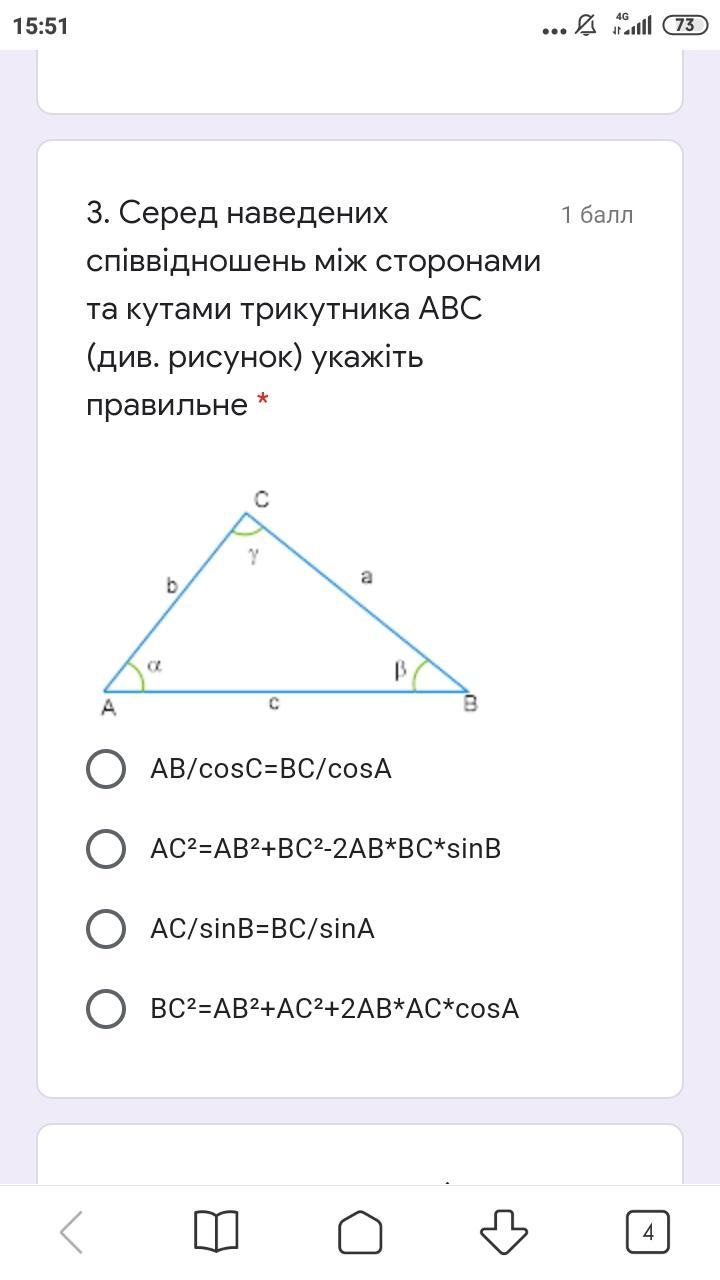720x1280 pixels.
Task: Pick the answer AC/sinB=BC/sinA
Action: click(106, 929)
